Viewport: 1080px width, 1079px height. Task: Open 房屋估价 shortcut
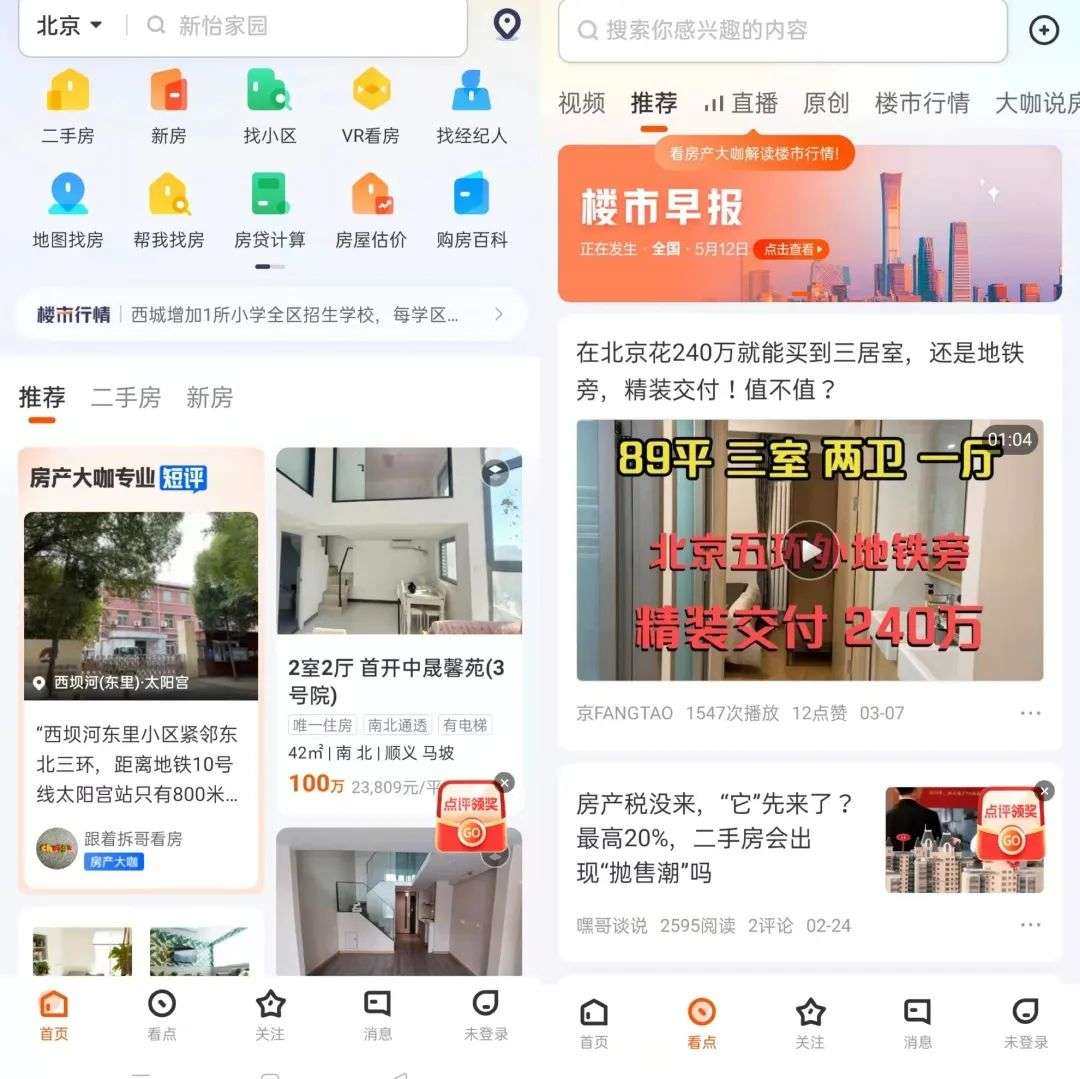point(371,210)
